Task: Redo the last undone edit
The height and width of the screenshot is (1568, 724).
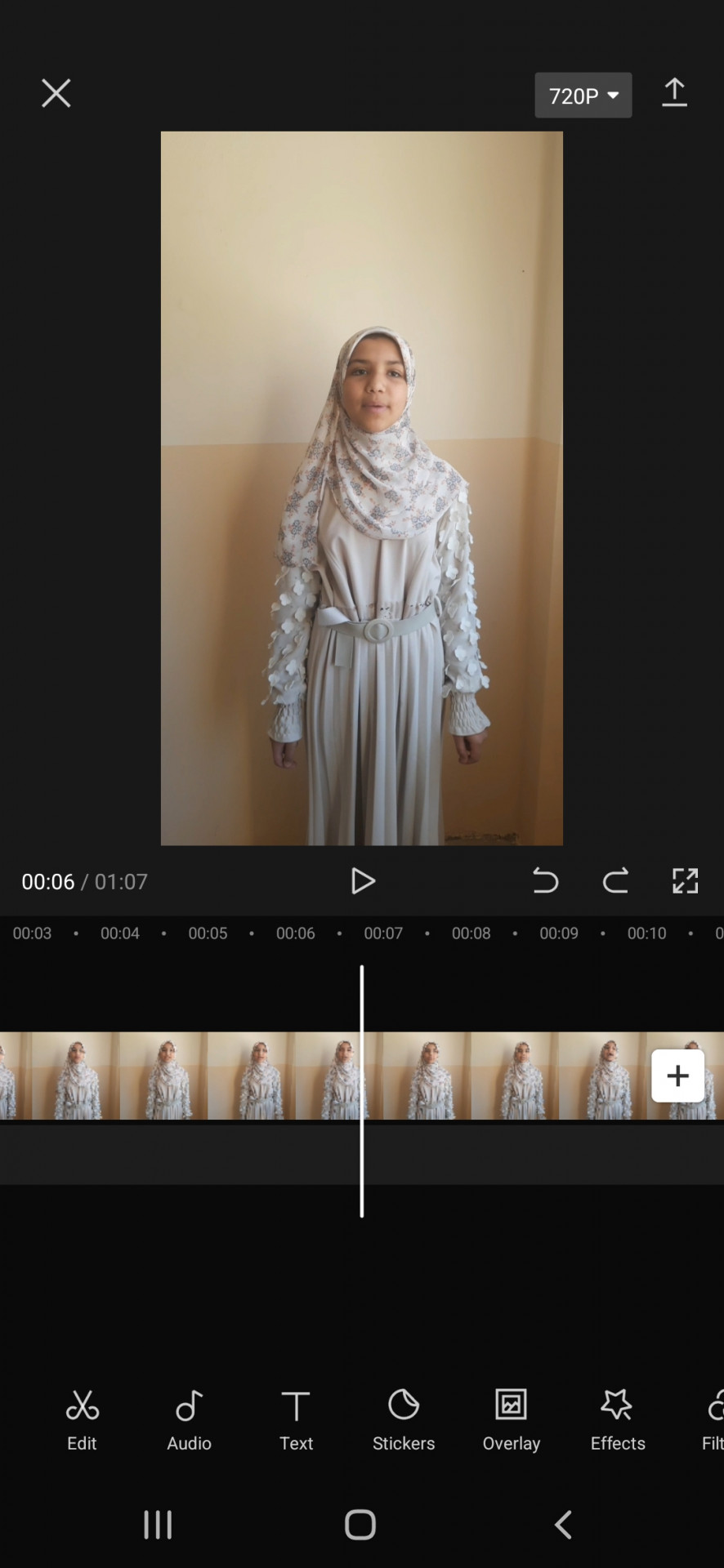Action: click(x=615, y=881)
